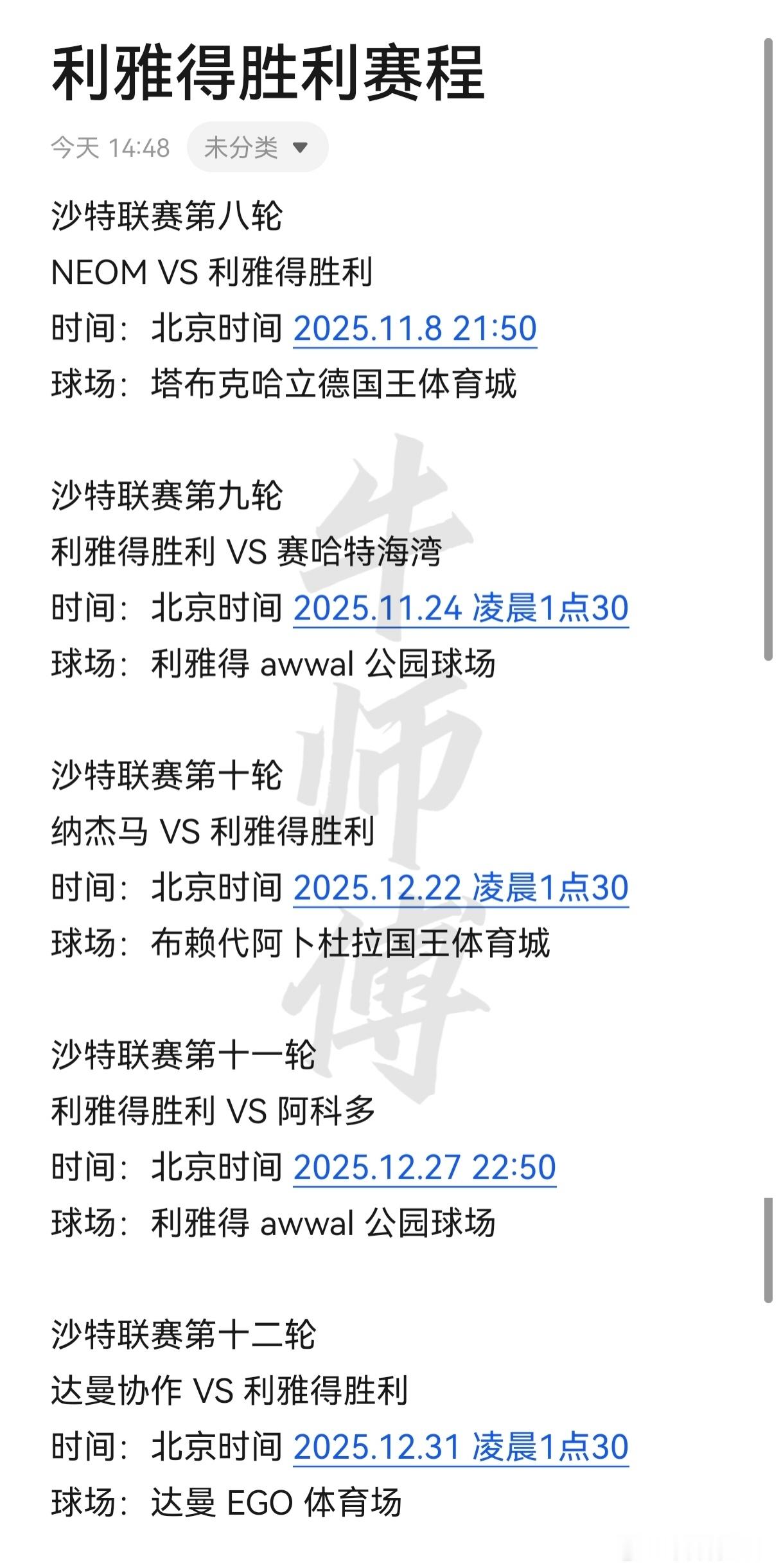Expand the category chip next to timestamp

[x=257, y=147]
